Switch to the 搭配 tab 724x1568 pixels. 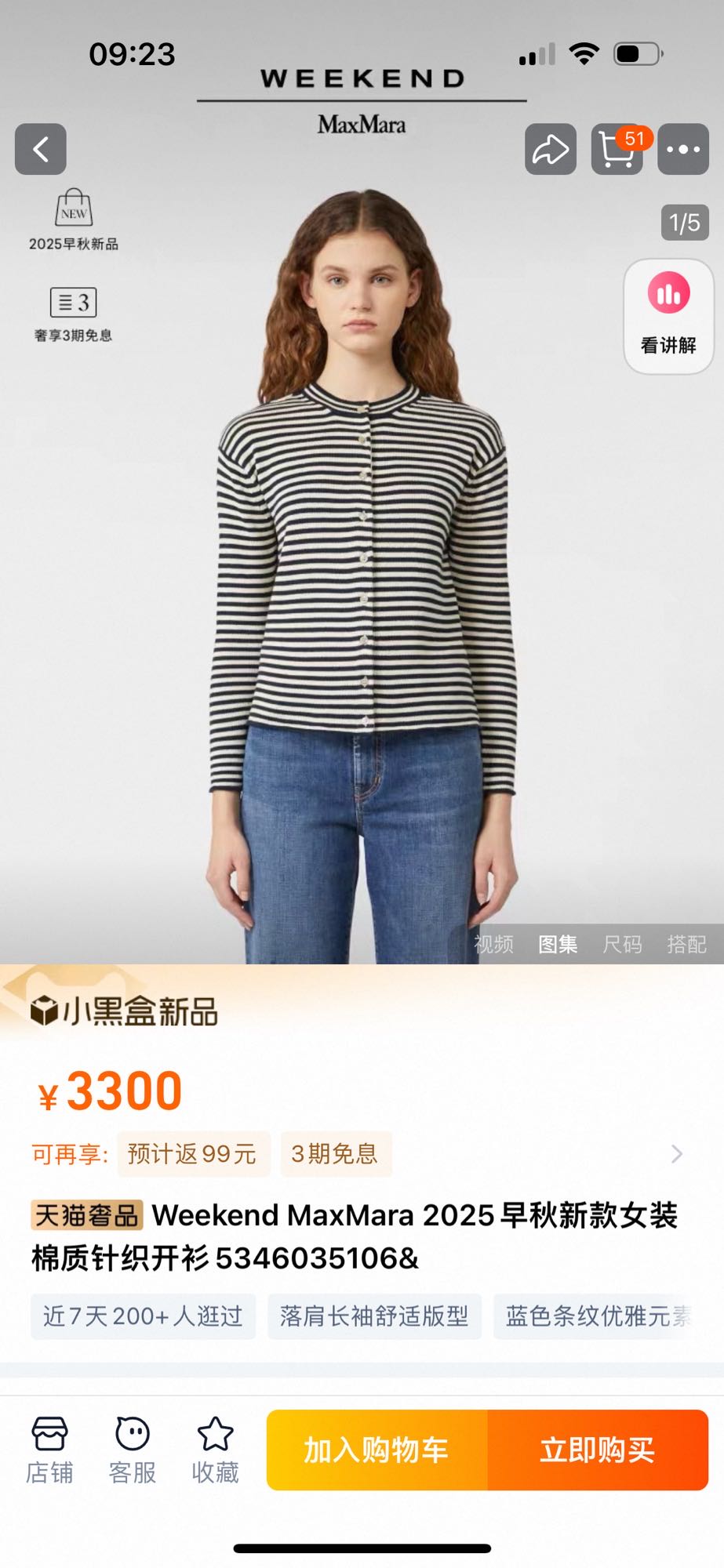tap(686, 944)
